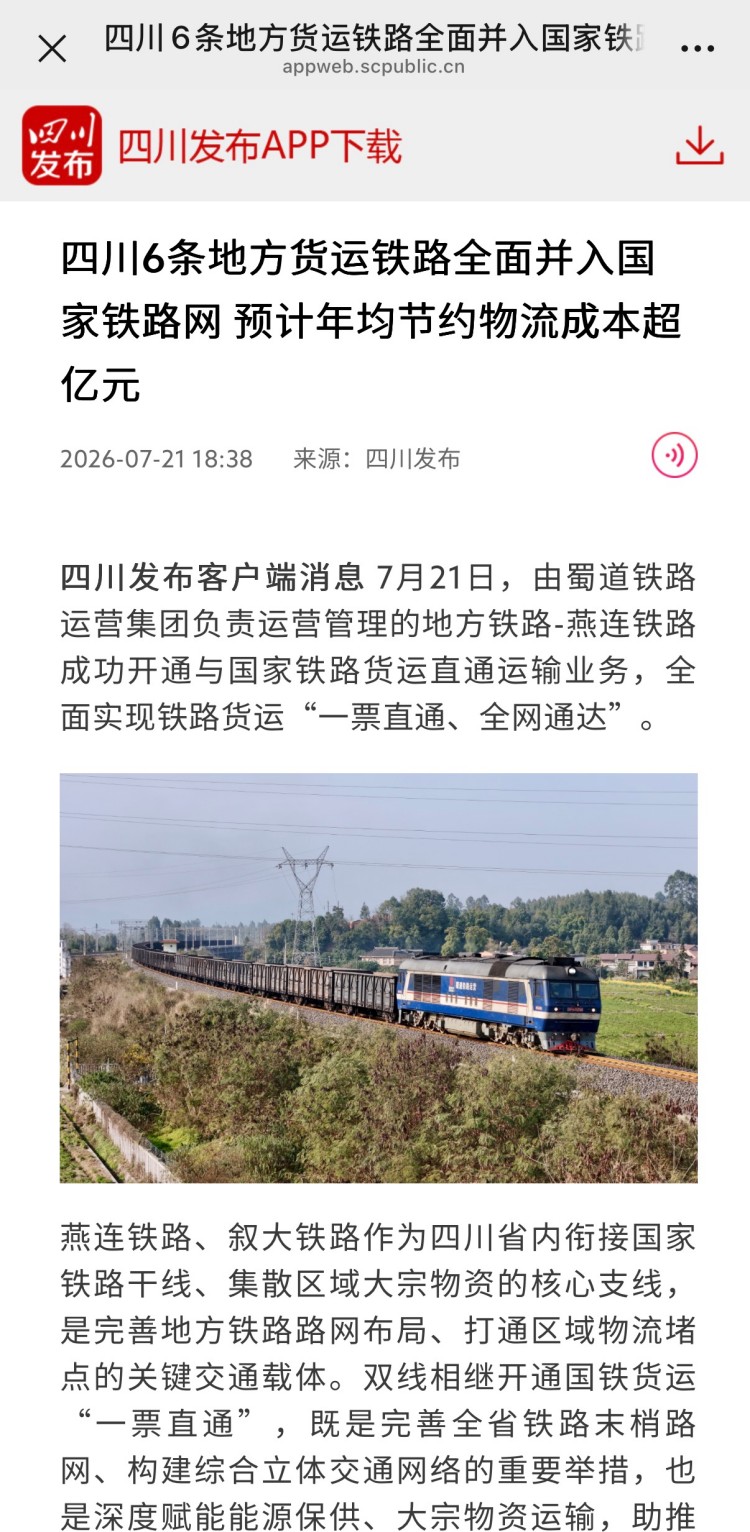This screenshot has width=750, height=1532.
Task: Open the freight train photo
Action: pos(379,978)
